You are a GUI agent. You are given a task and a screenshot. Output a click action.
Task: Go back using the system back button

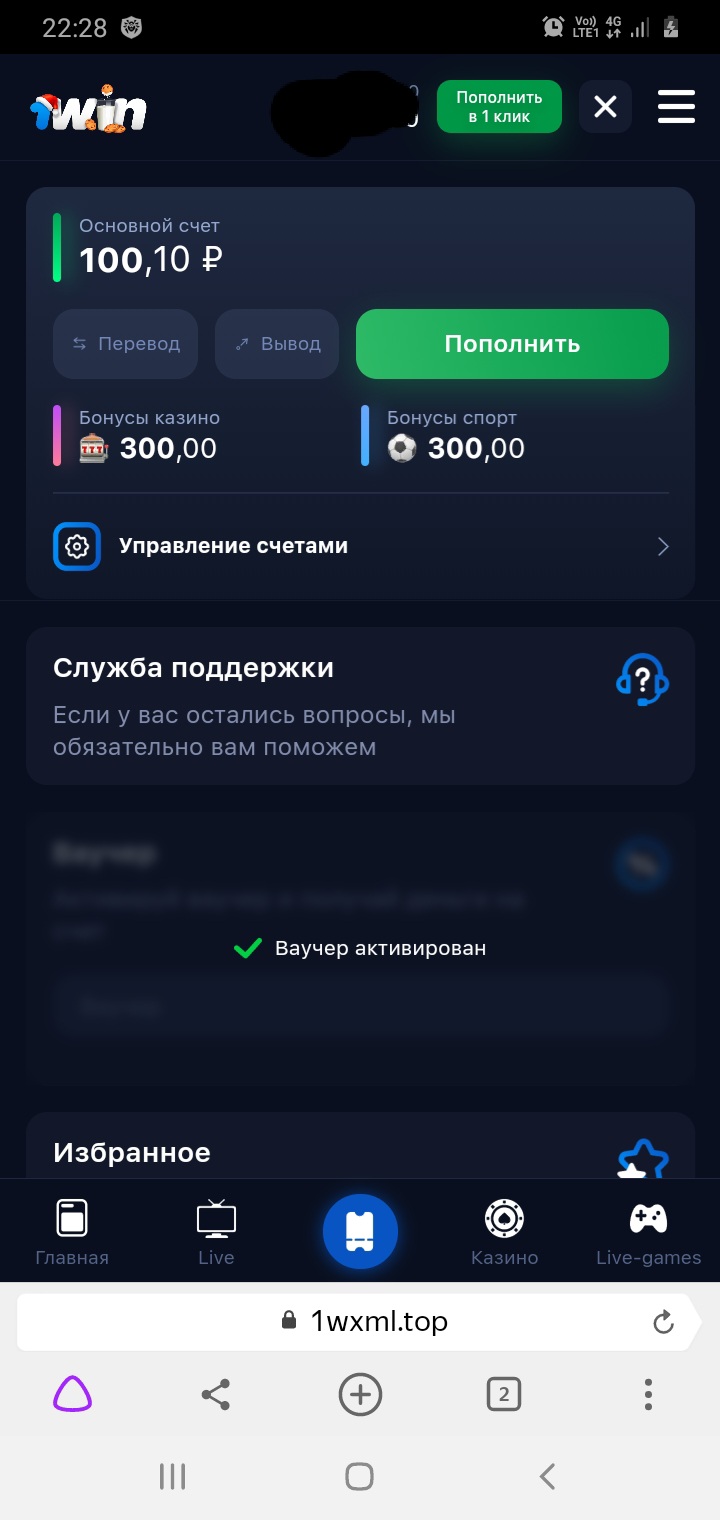click(547, 1476)
